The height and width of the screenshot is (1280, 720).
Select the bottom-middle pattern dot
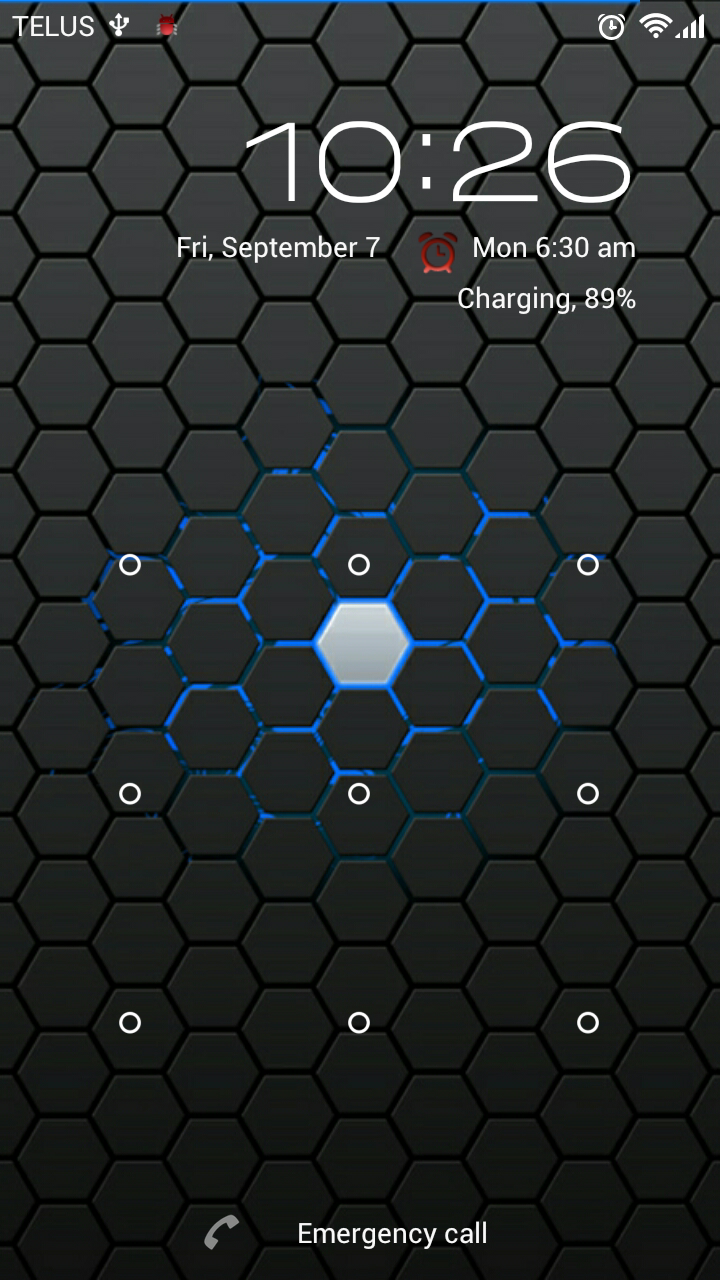tap(359, 1023)
